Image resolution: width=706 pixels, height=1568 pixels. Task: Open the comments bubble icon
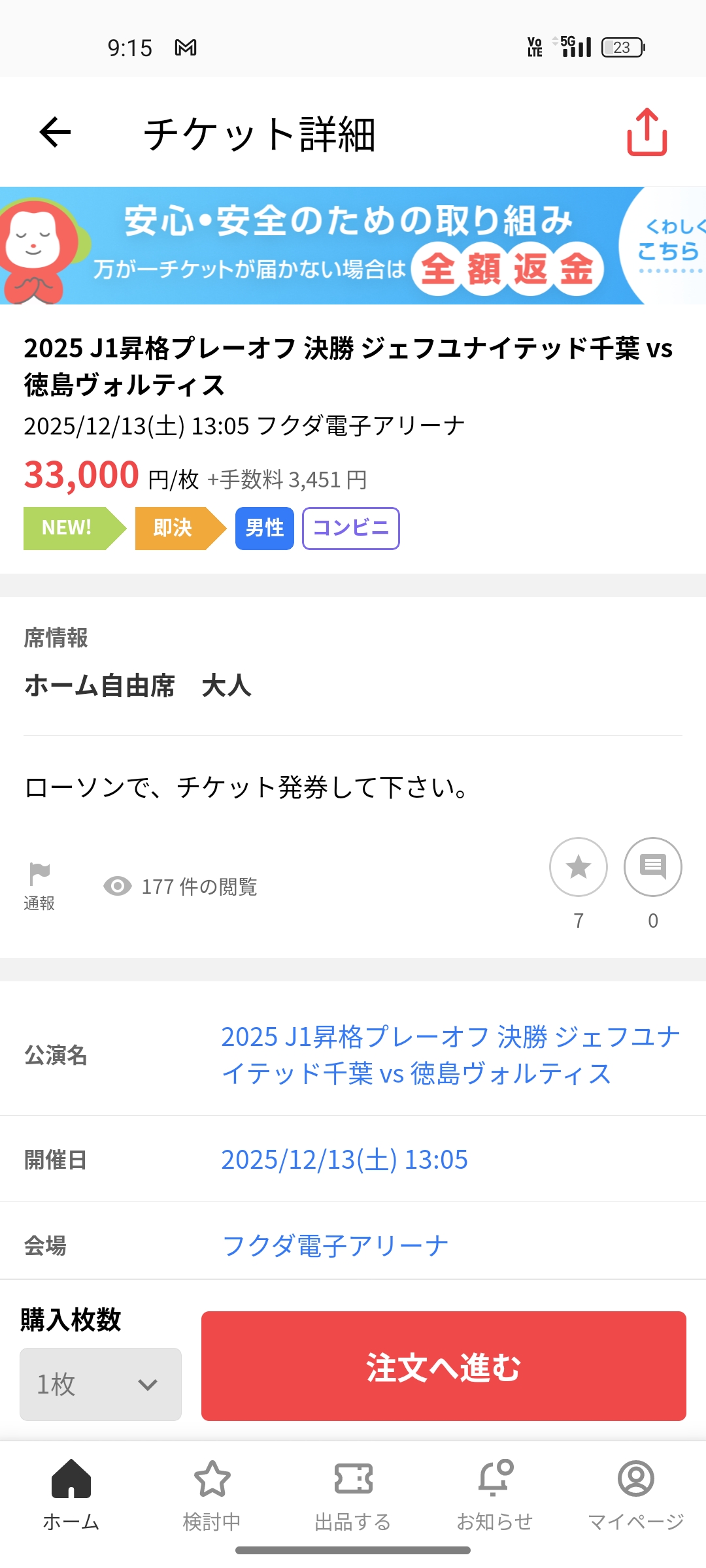click(x=652, y=867)
